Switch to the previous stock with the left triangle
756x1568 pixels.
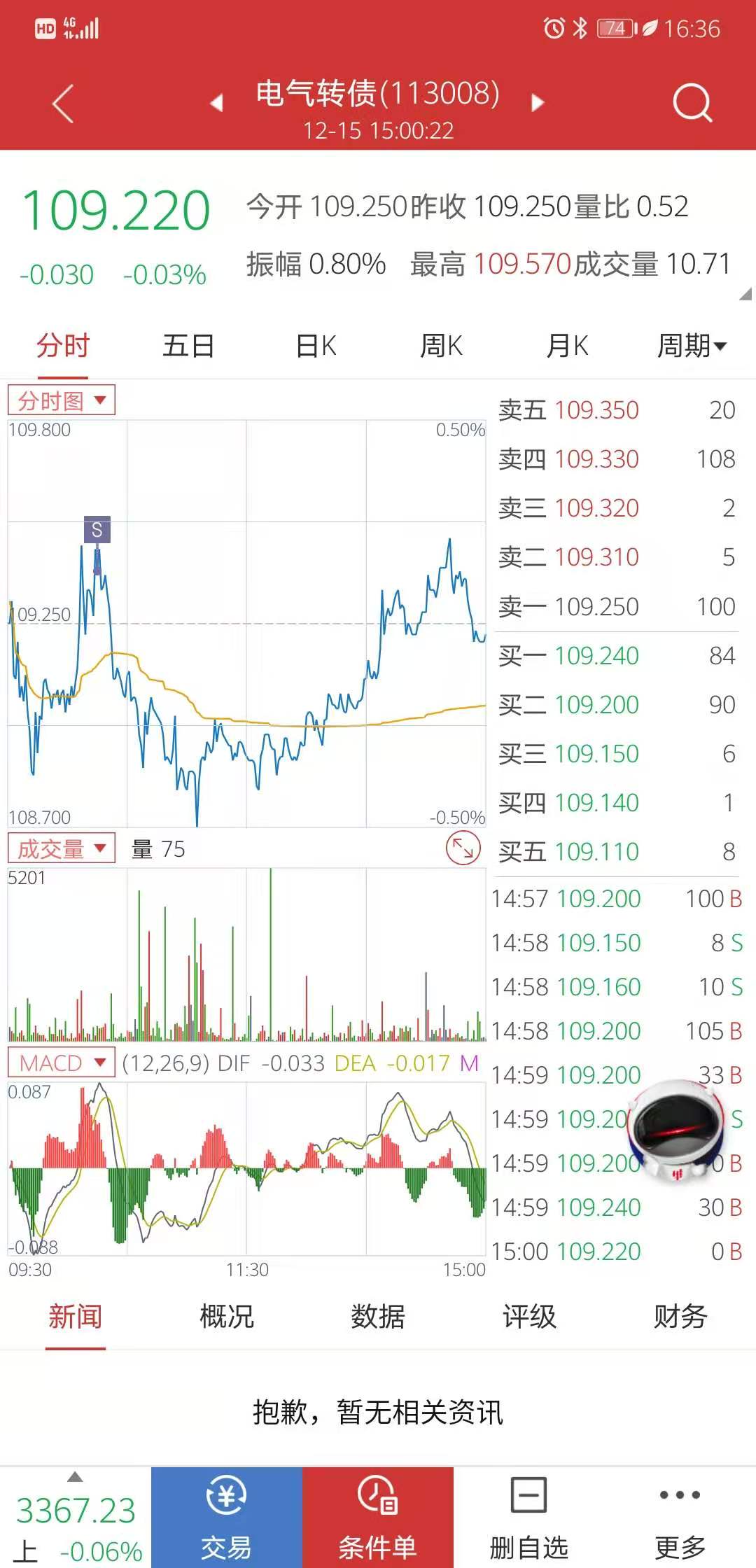coord(216,103)
